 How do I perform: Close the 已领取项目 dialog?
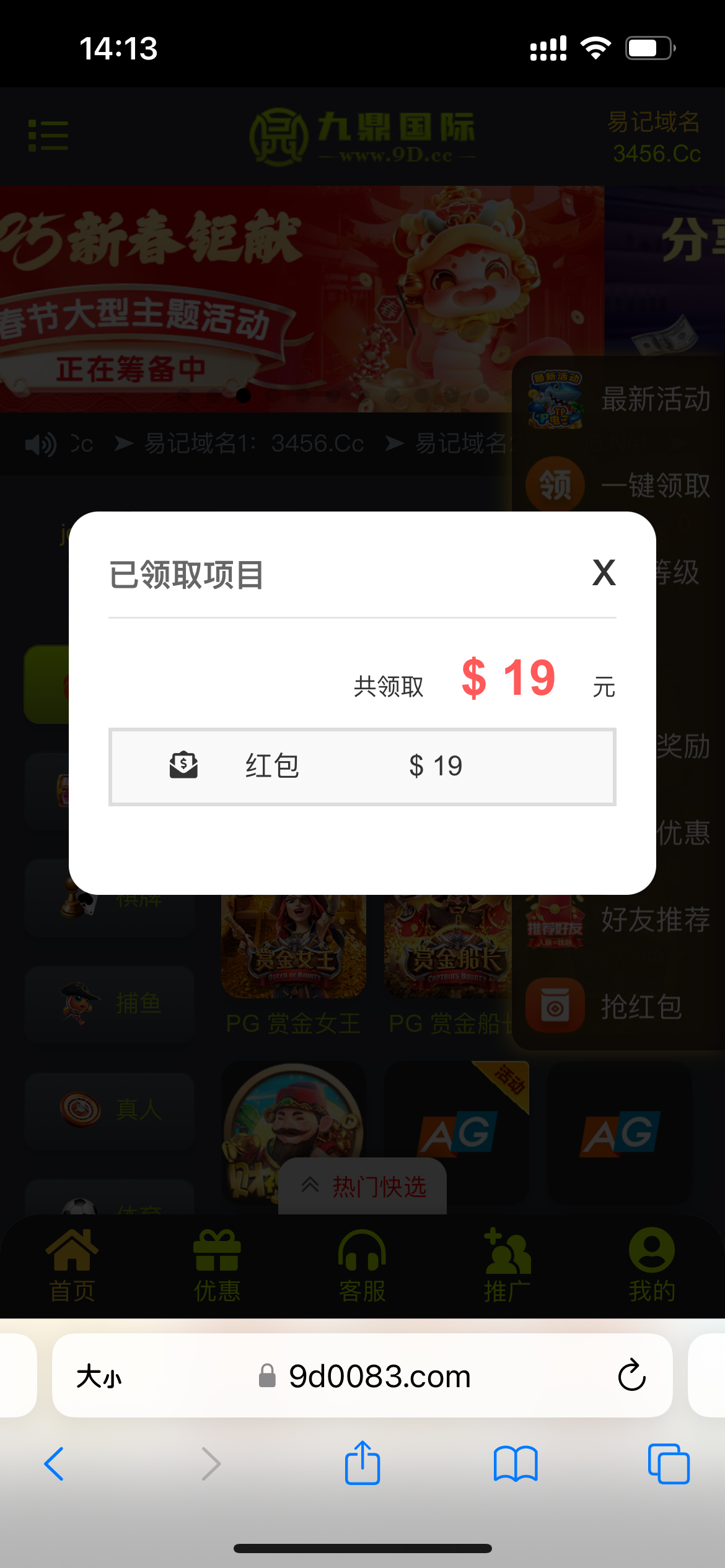(x=604, y=573)
